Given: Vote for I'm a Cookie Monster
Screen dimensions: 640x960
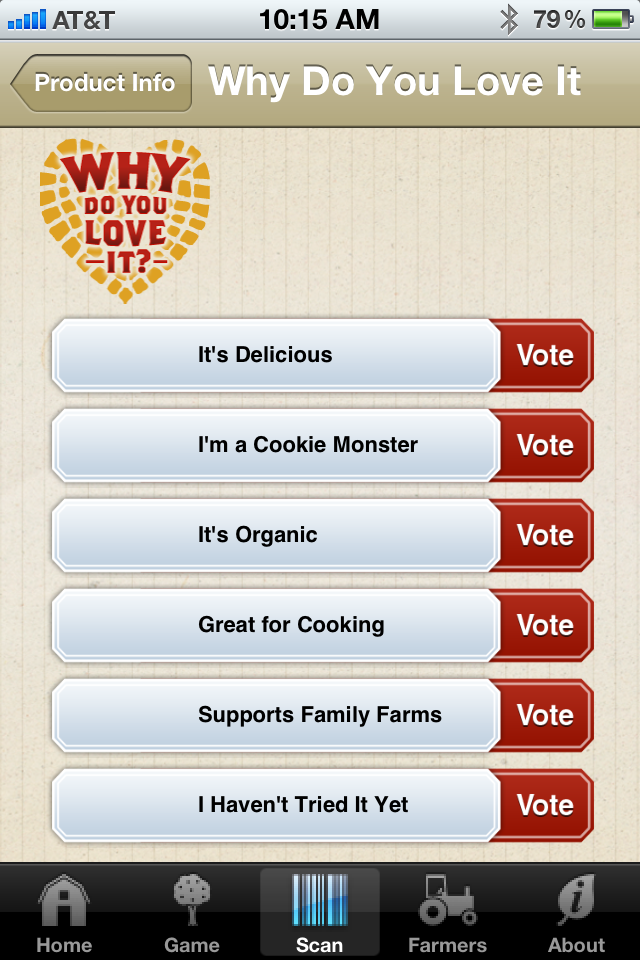Looking at the screenshot, I should click(544, 445).
